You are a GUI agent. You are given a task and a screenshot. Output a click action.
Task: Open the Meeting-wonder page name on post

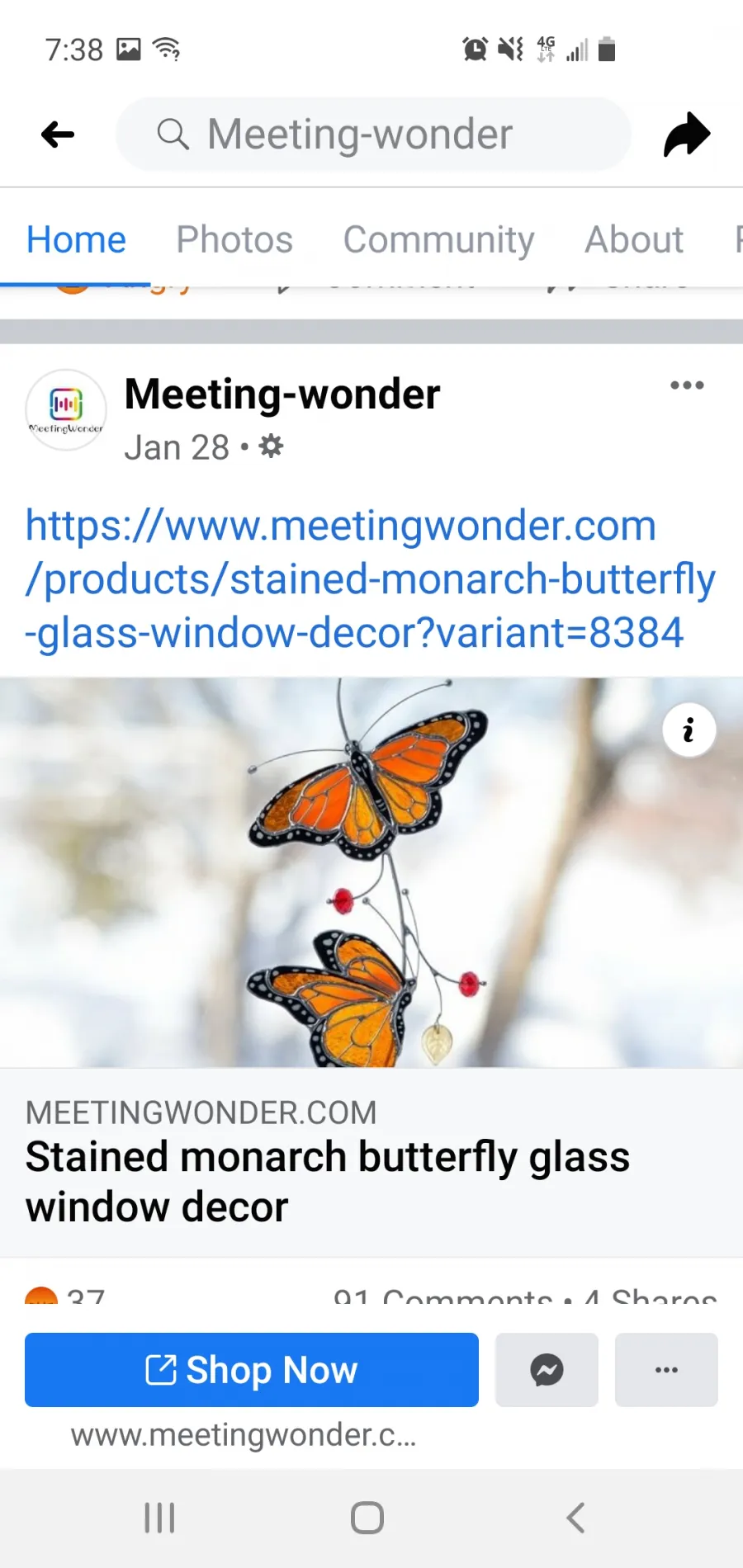(282, 394)
